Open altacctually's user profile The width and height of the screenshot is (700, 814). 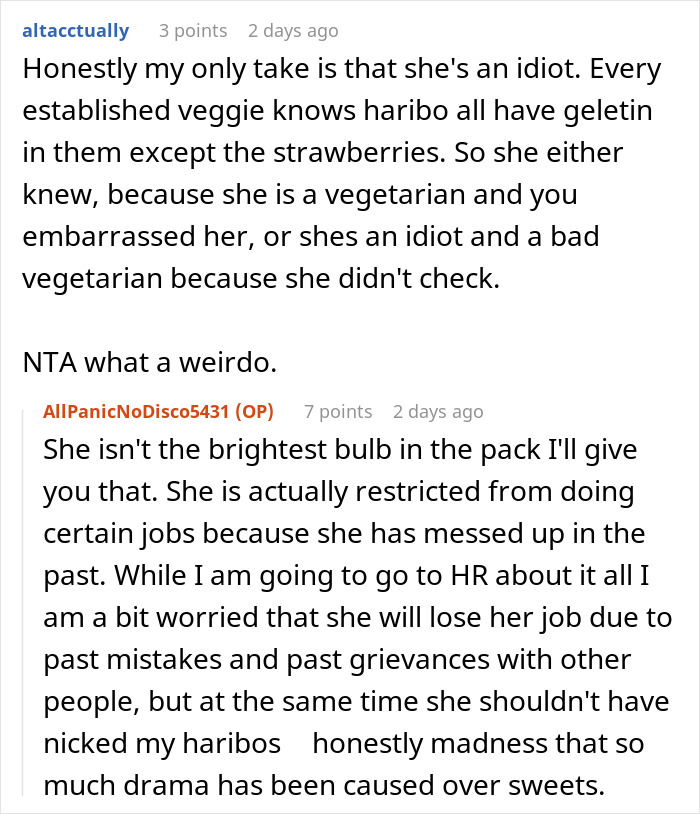pos(74,31)
